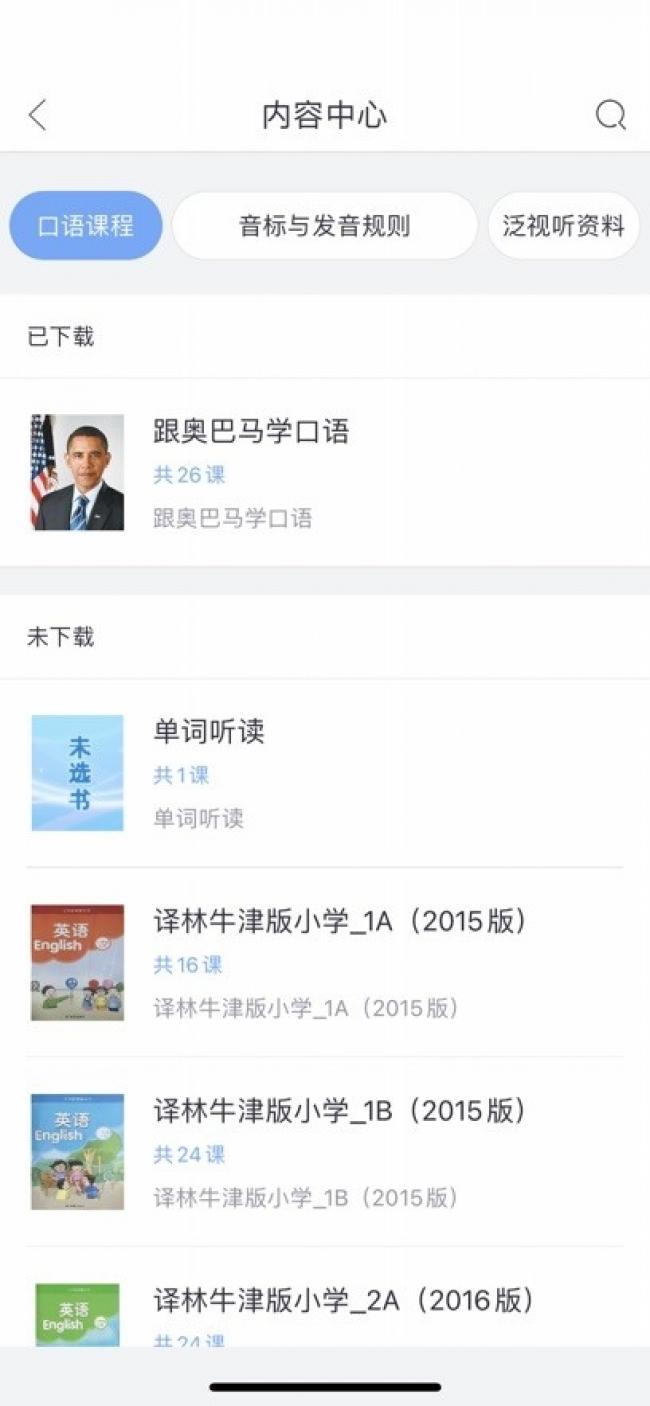Go back using the top-left arrow
The width and height of the screenshot is (650, 1406).
point(37,115)
